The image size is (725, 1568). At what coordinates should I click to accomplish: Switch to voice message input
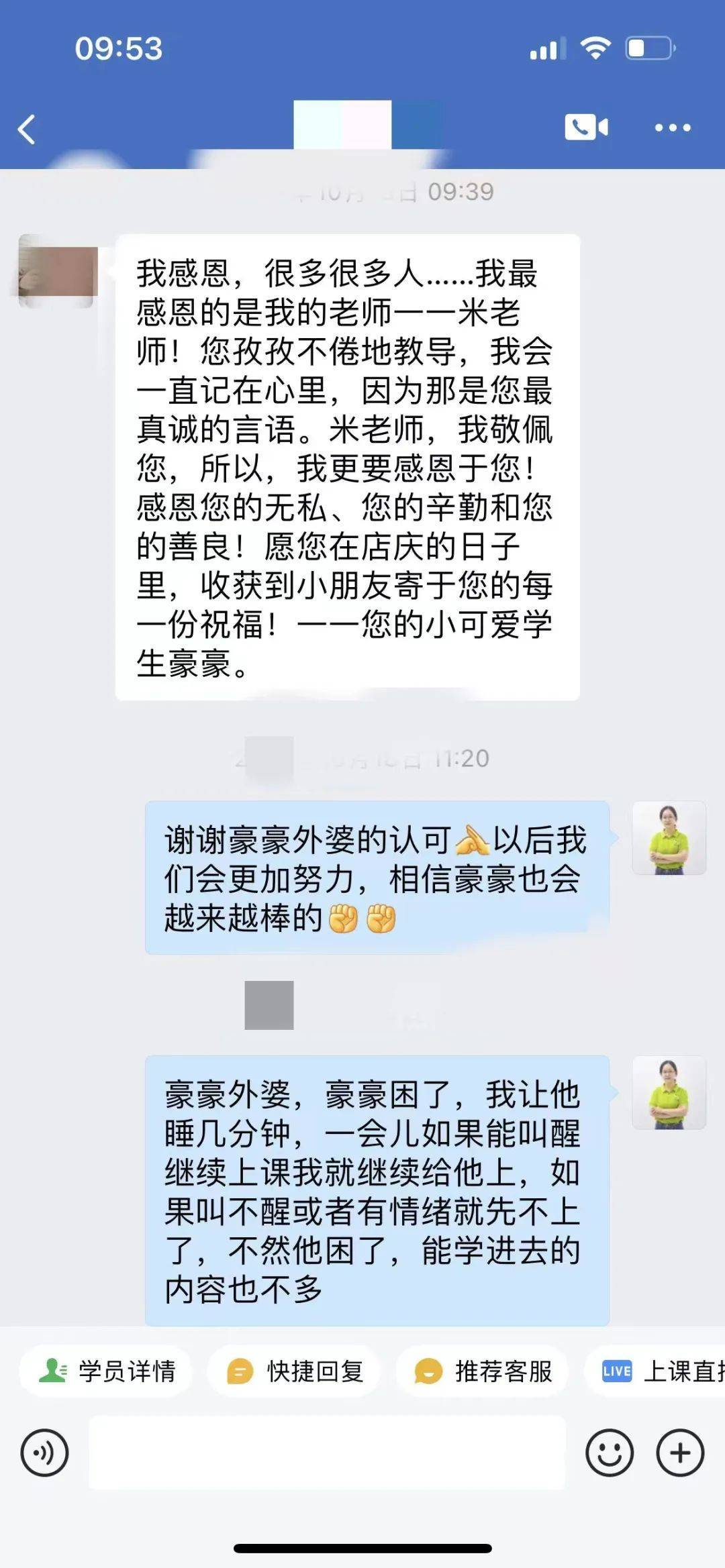coord(44,1453)
